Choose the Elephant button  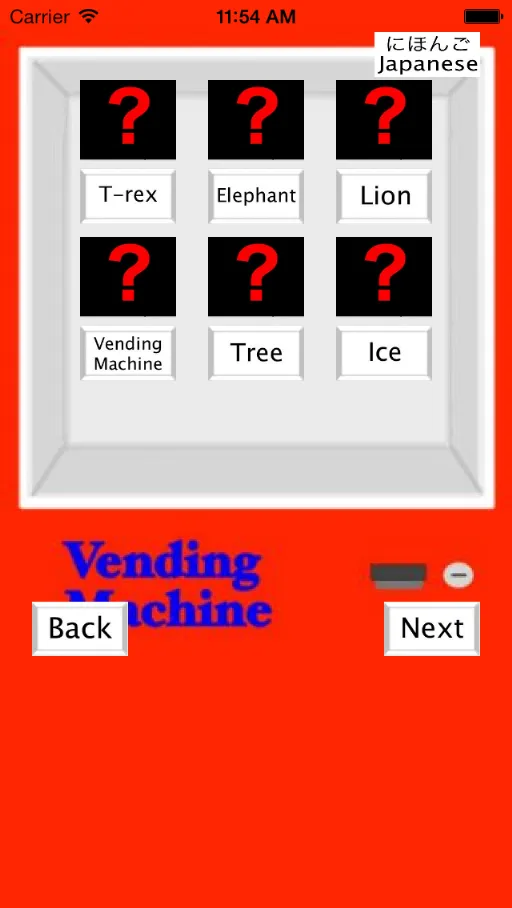(256, 196)
